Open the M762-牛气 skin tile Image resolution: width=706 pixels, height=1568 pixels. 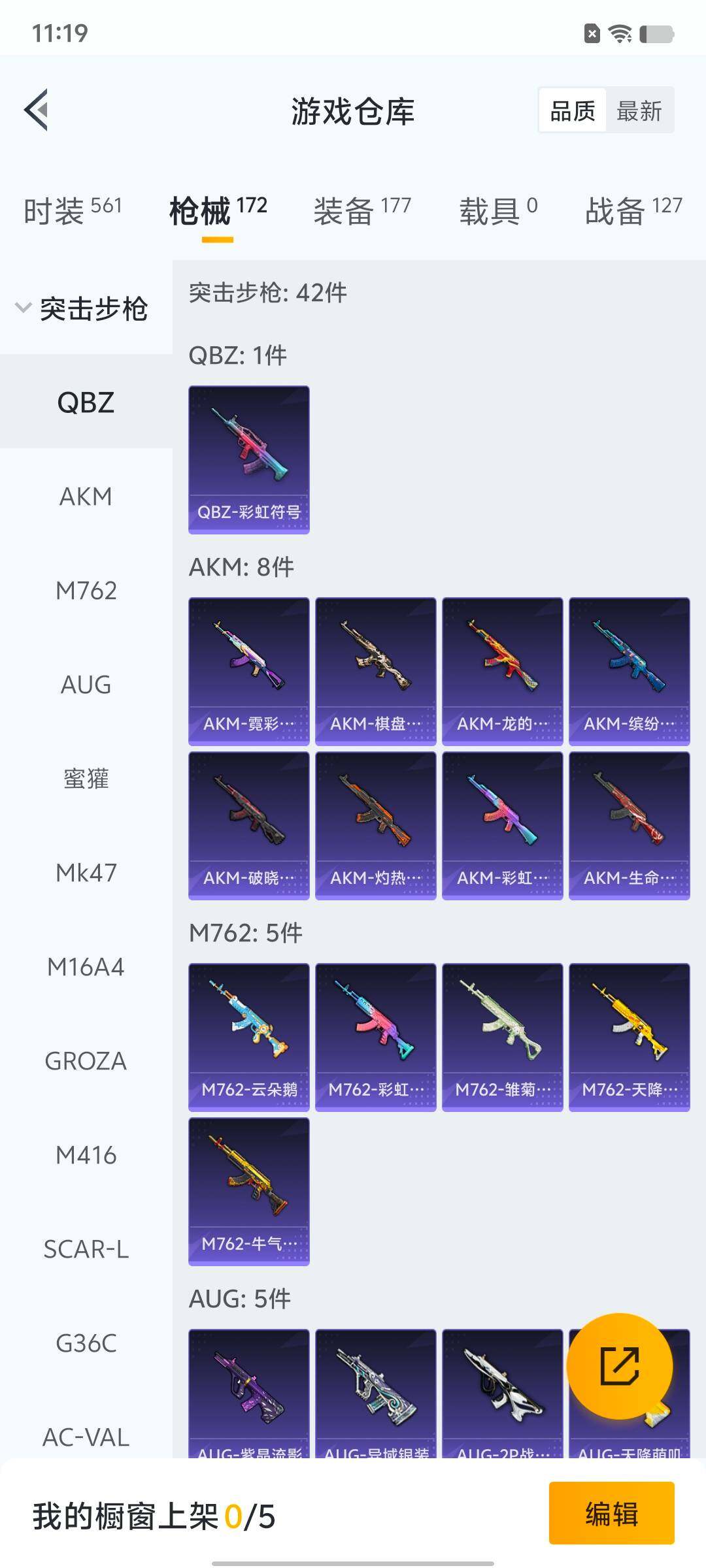coord(249,1191)
